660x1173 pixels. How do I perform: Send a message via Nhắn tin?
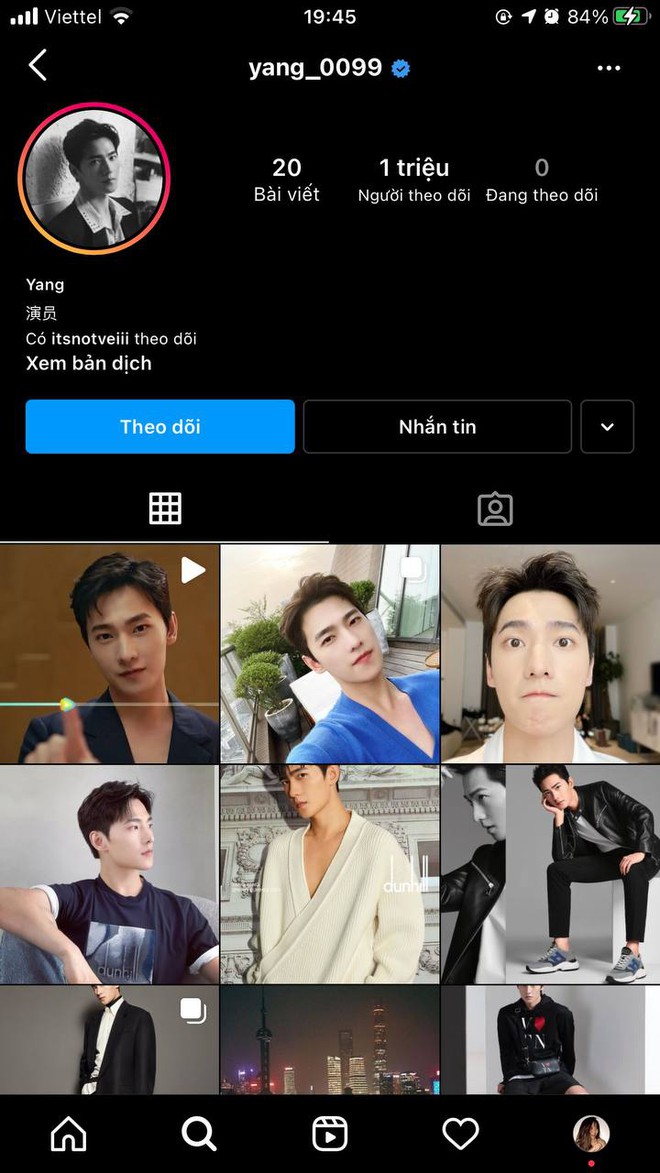[437, 427]
